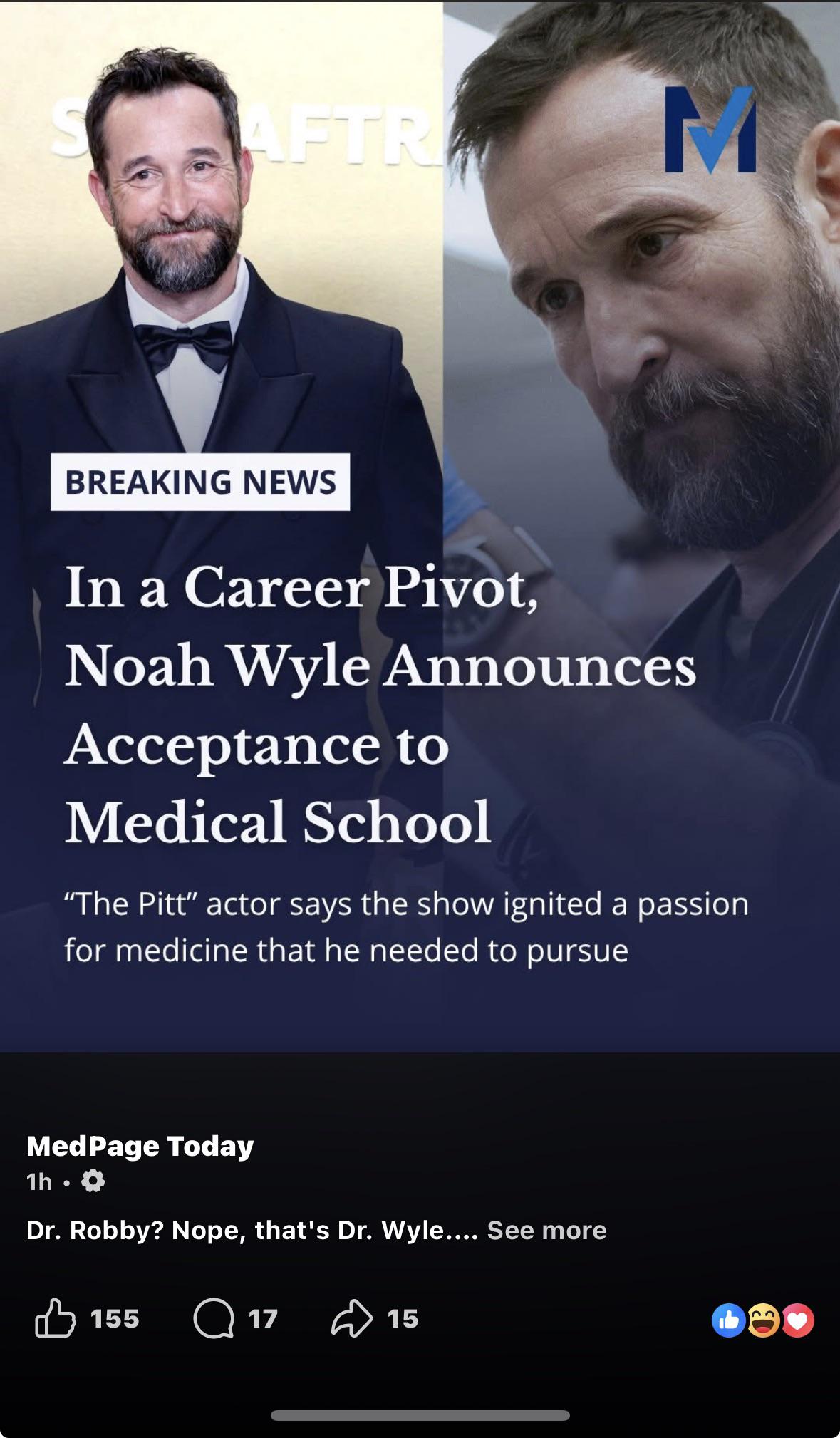View who reacted to this post
Screen dimensions: 840x1438
pyautogui.click(x=762, y=1320)
